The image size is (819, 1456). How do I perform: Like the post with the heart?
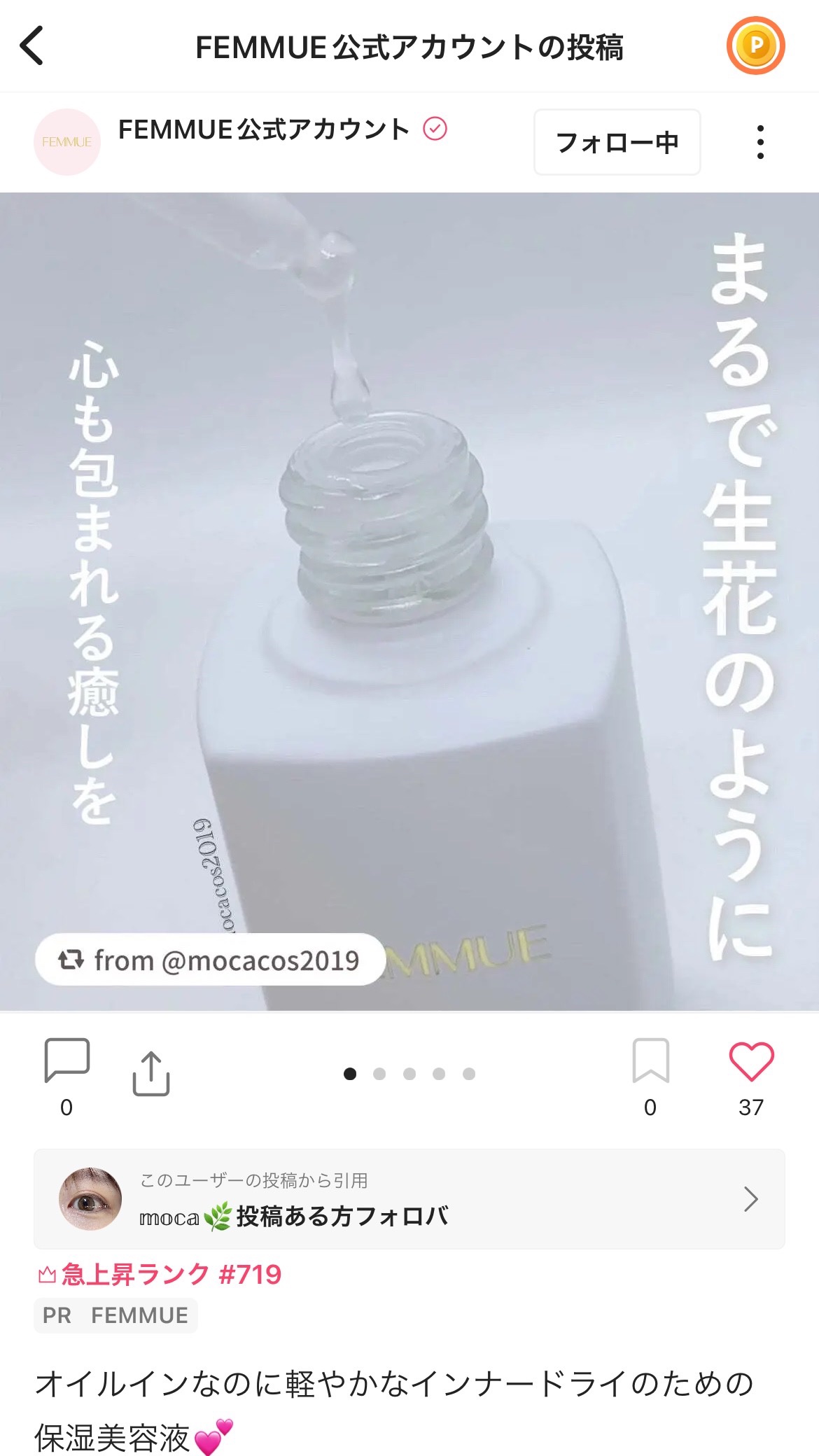[x=751, y=1061]
